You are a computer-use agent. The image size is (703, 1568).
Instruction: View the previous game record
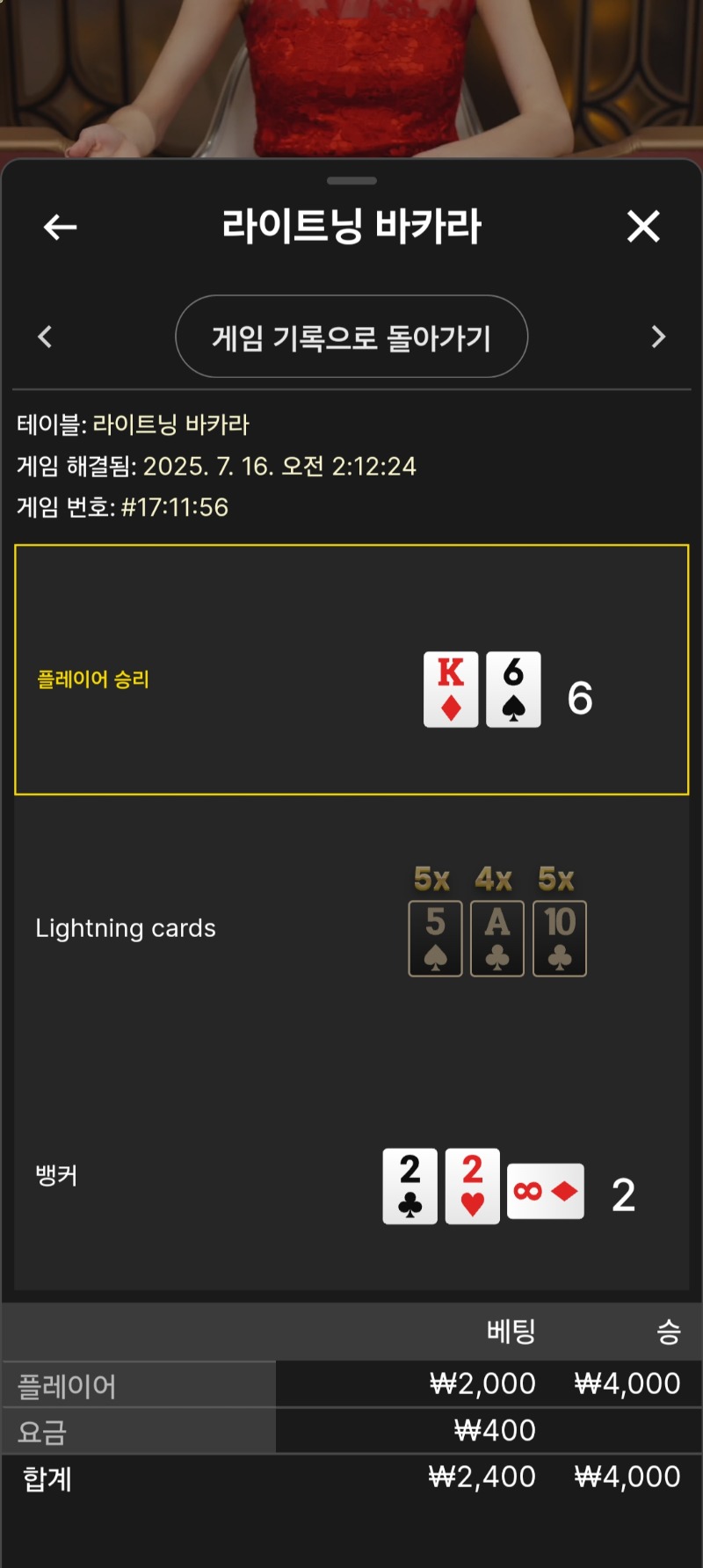click(x=46, y=337)
